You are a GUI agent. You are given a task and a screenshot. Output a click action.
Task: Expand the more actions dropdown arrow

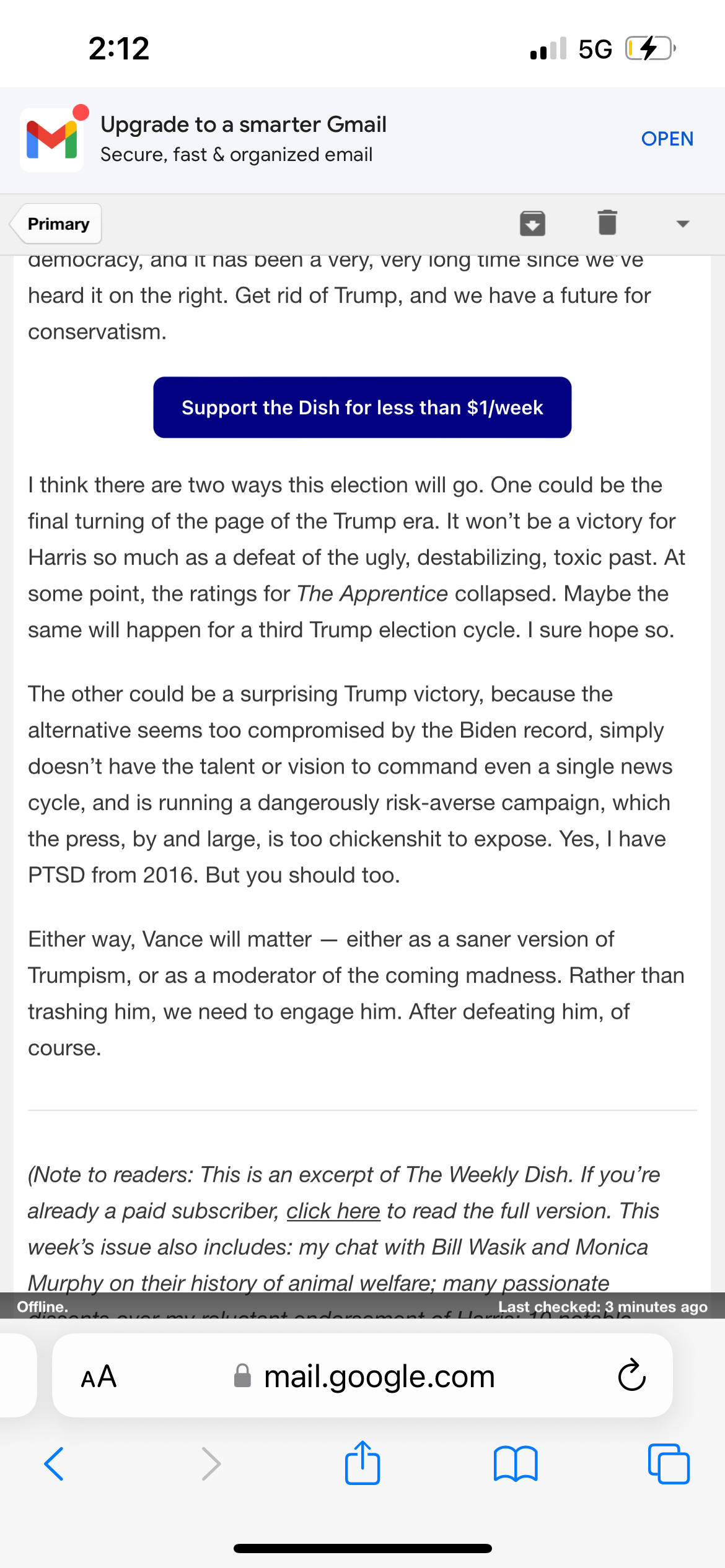click(682, 224)
